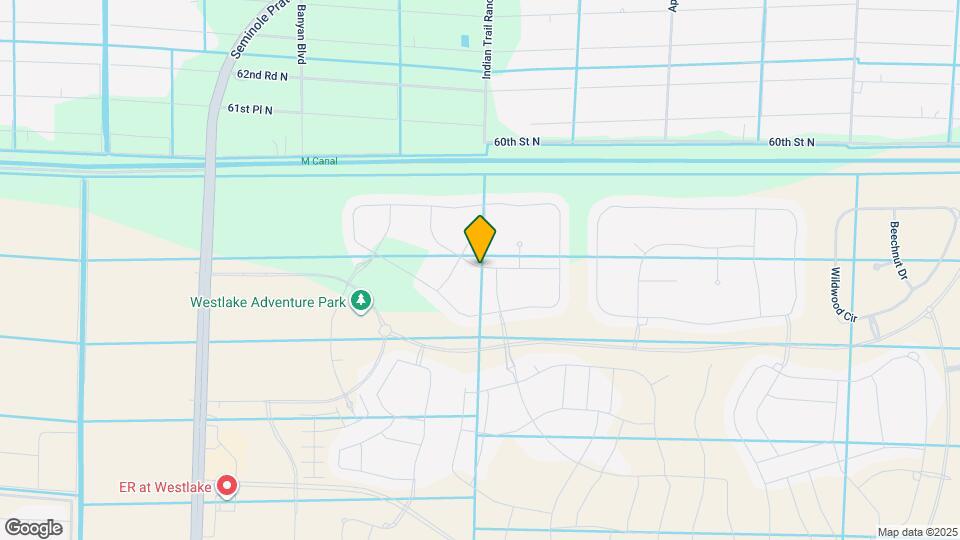This screenshot has height=540, width=960.
Task: Select the ER at Westlake pin
Action: point(227,486)
